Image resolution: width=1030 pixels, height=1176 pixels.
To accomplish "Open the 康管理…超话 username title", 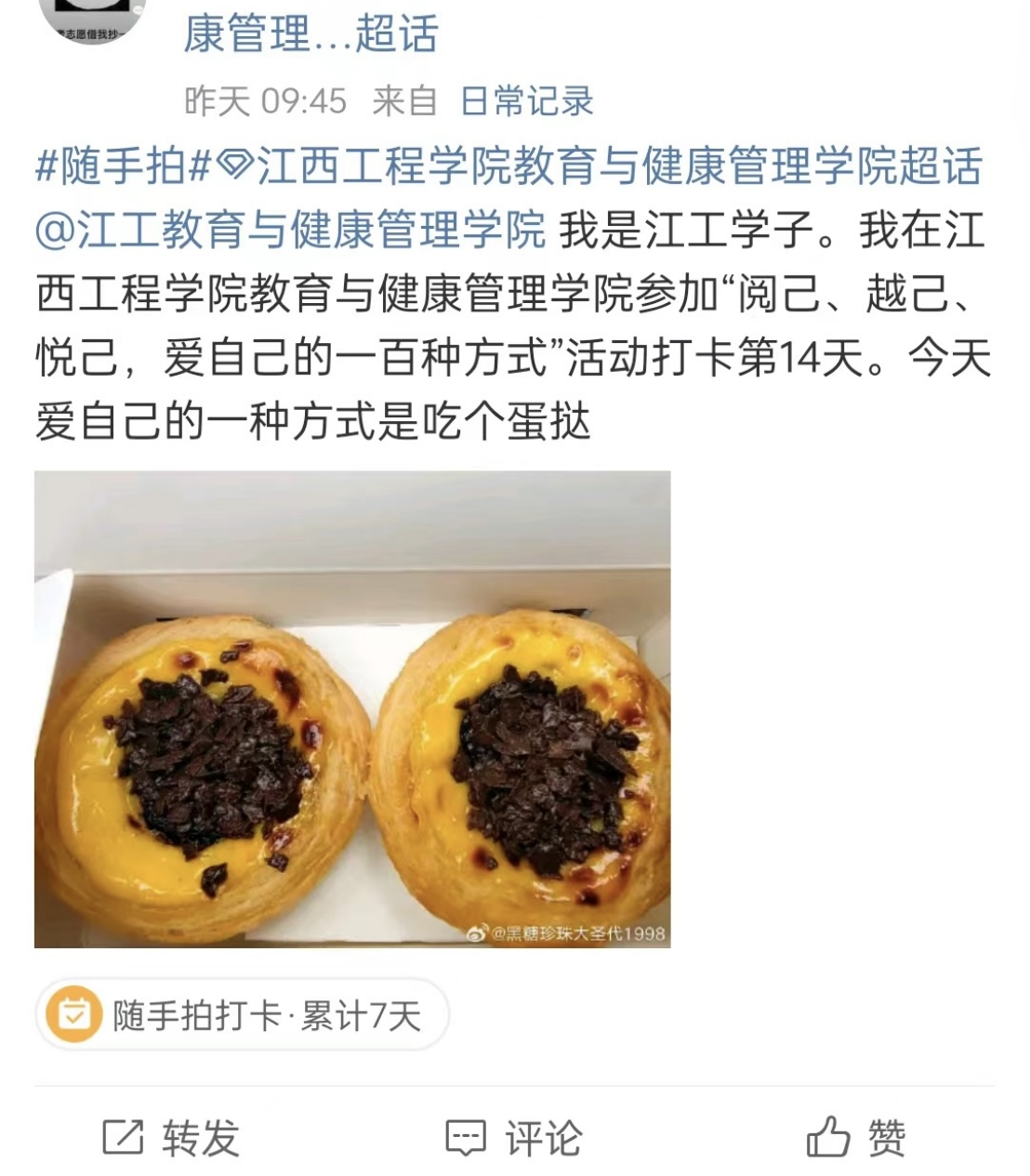I will coord(310,35).
